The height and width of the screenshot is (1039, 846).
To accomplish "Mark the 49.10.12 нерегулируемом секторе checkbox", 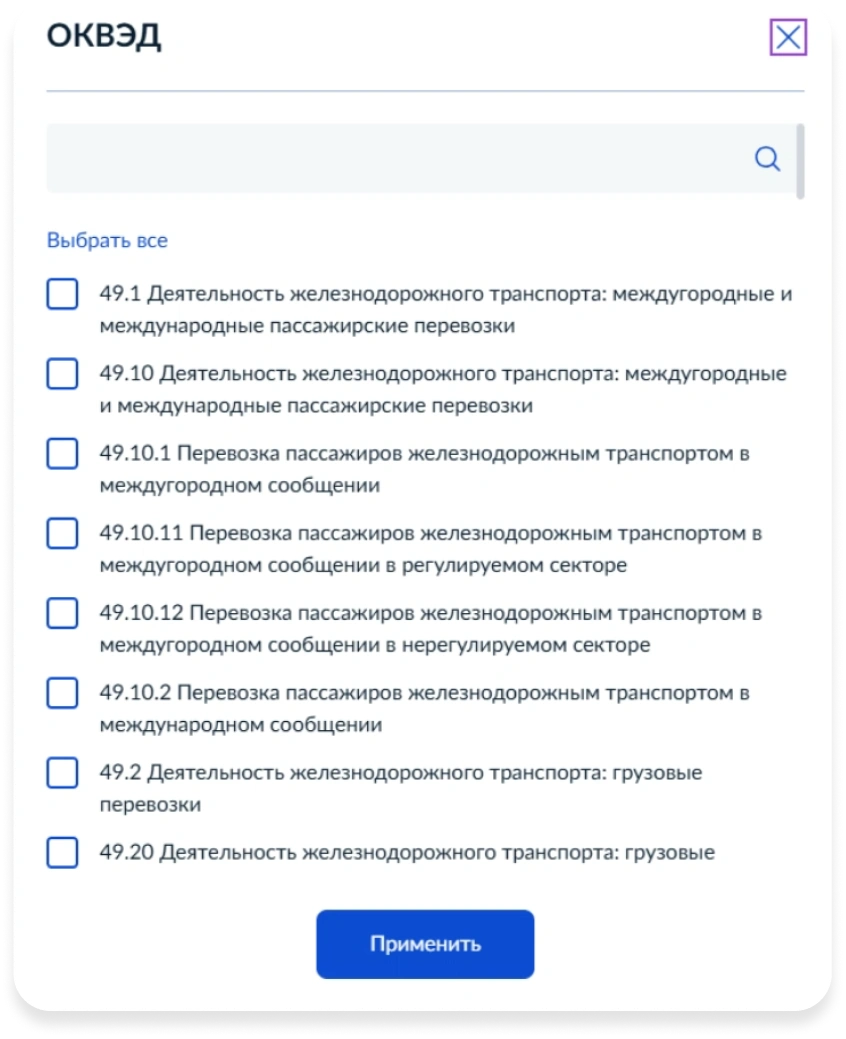I will coord(63,613).
